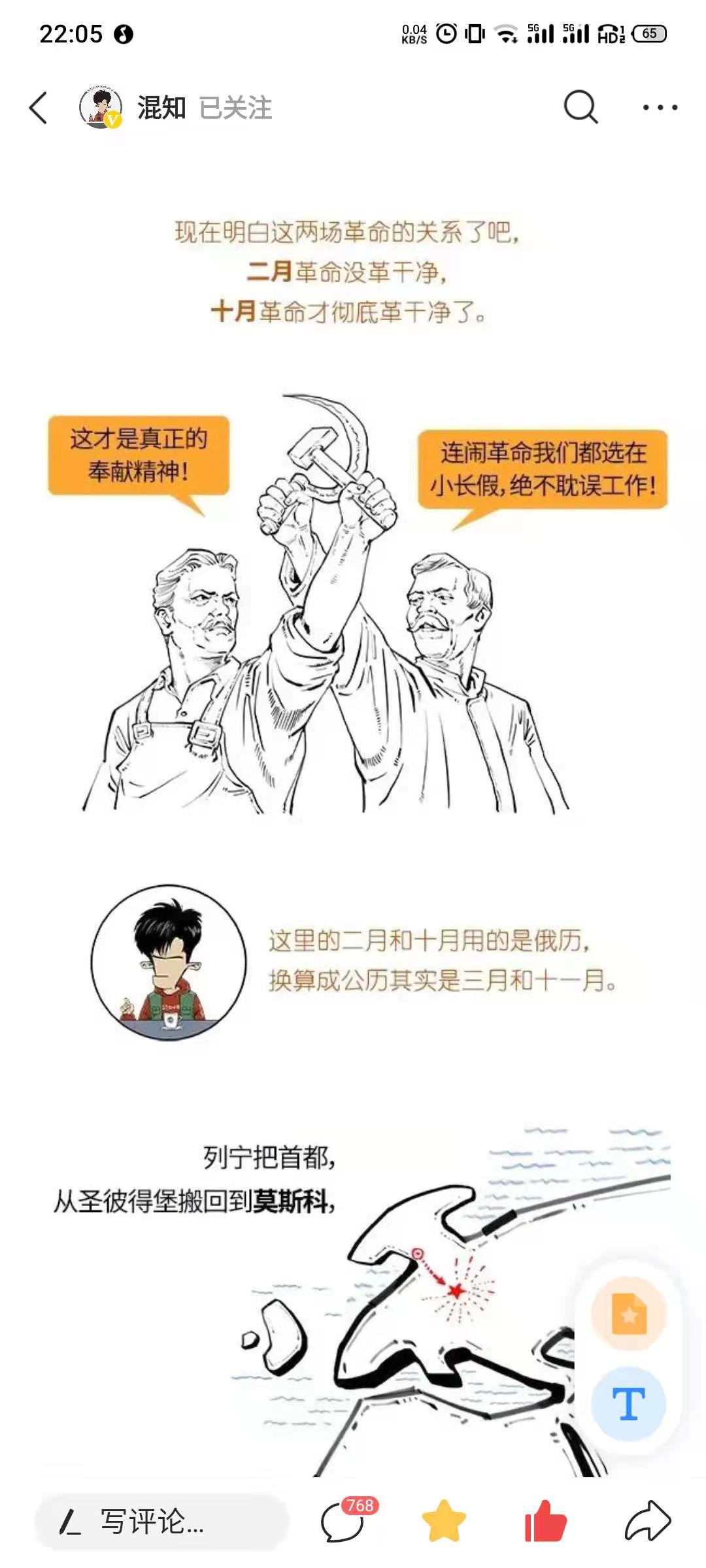Viewport: 706px width, 1568px height.
Task: Toggle the red thumbs-up like
Action: [x=546, y=1521]
